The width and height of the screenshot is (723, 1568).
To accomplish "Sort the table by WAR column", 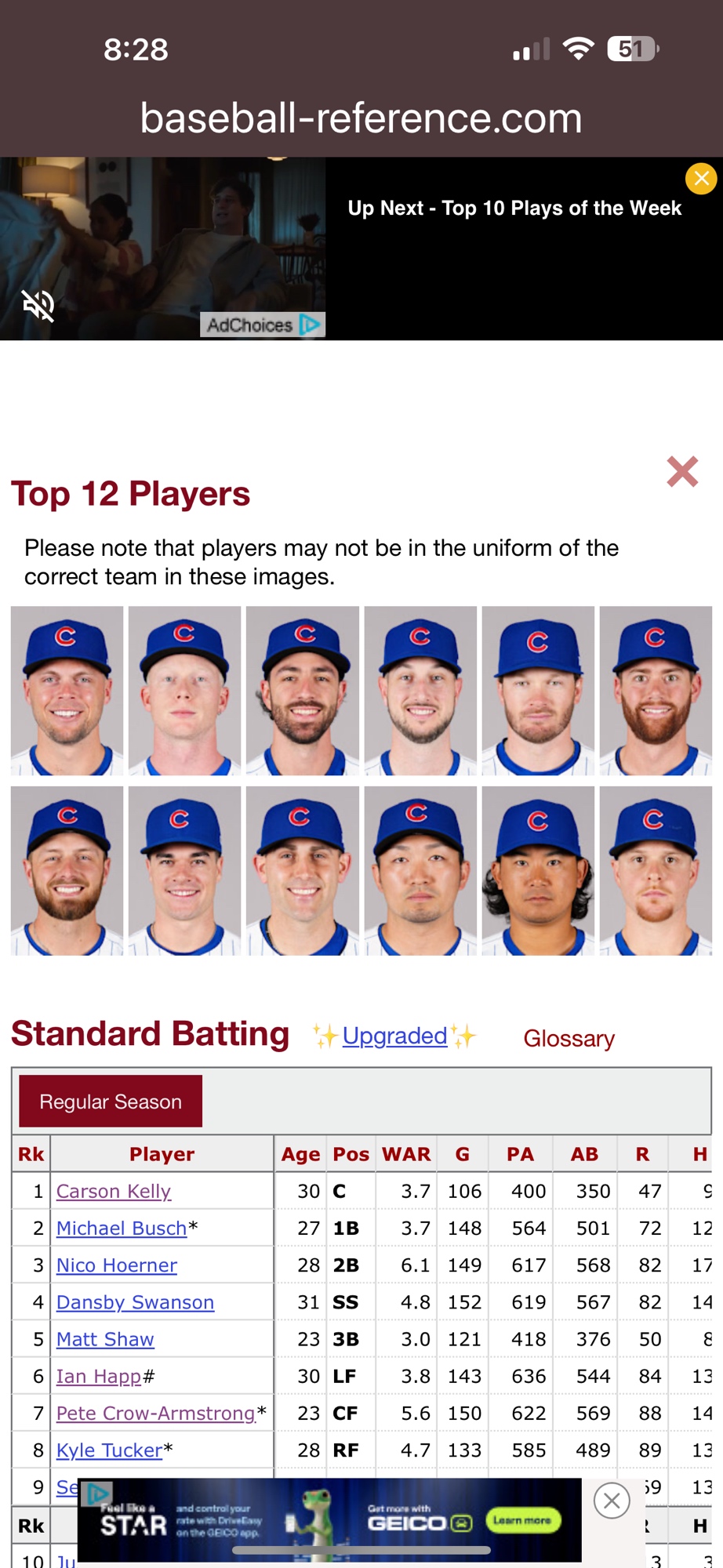I will (x=406, y=1154).
